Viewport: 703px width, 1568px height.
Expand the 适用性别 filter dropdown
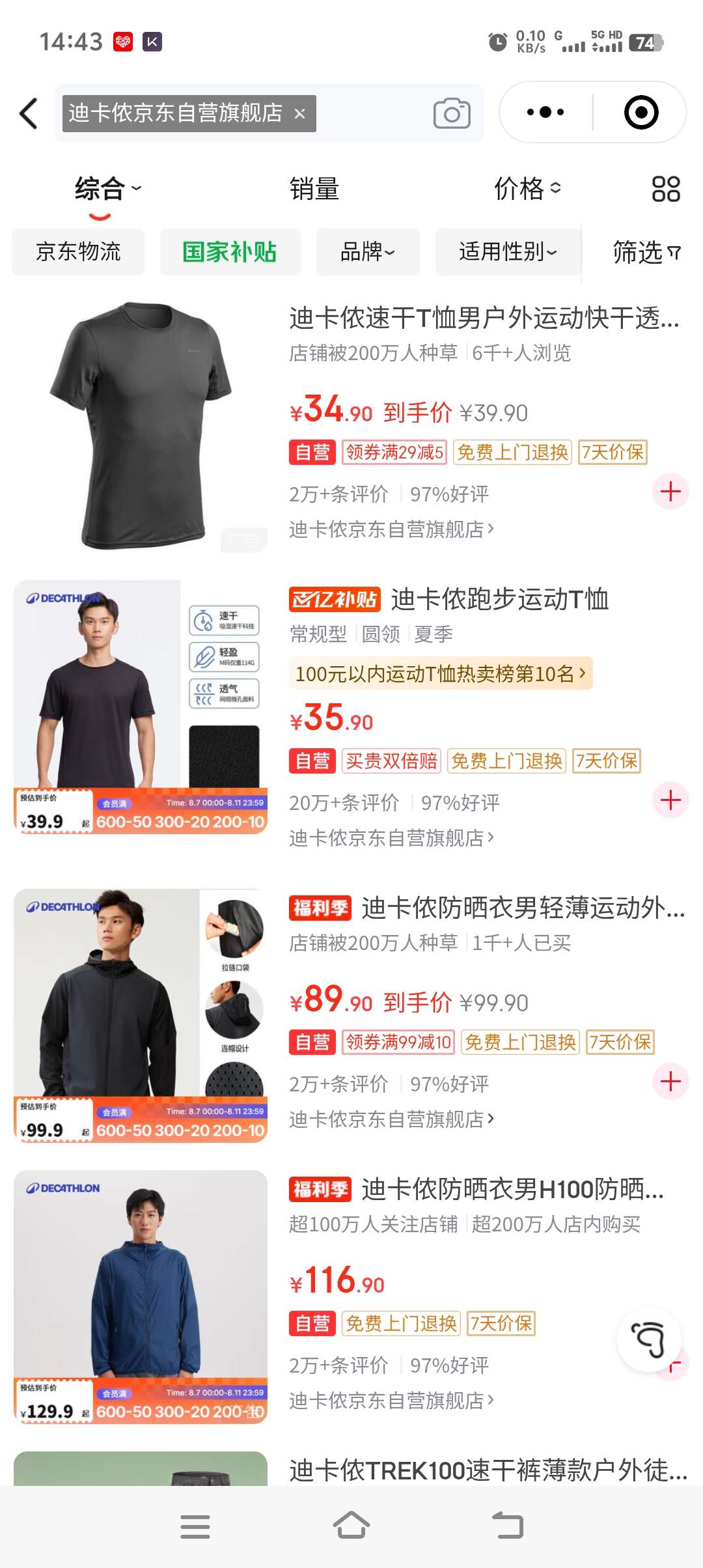coord(508,251)
